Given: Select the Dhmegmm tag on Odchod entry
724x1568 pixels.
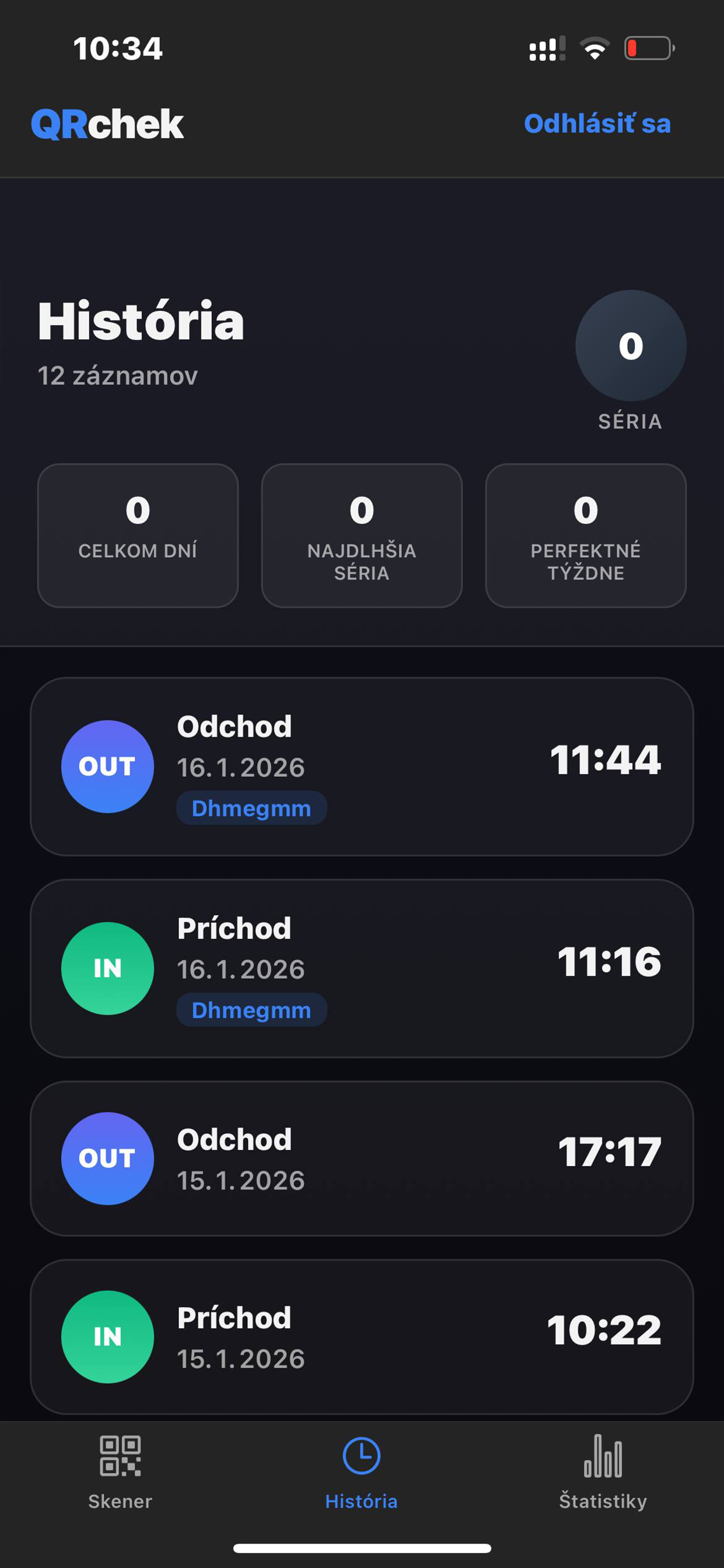Looking at the screenshot, I should (251, 808).
